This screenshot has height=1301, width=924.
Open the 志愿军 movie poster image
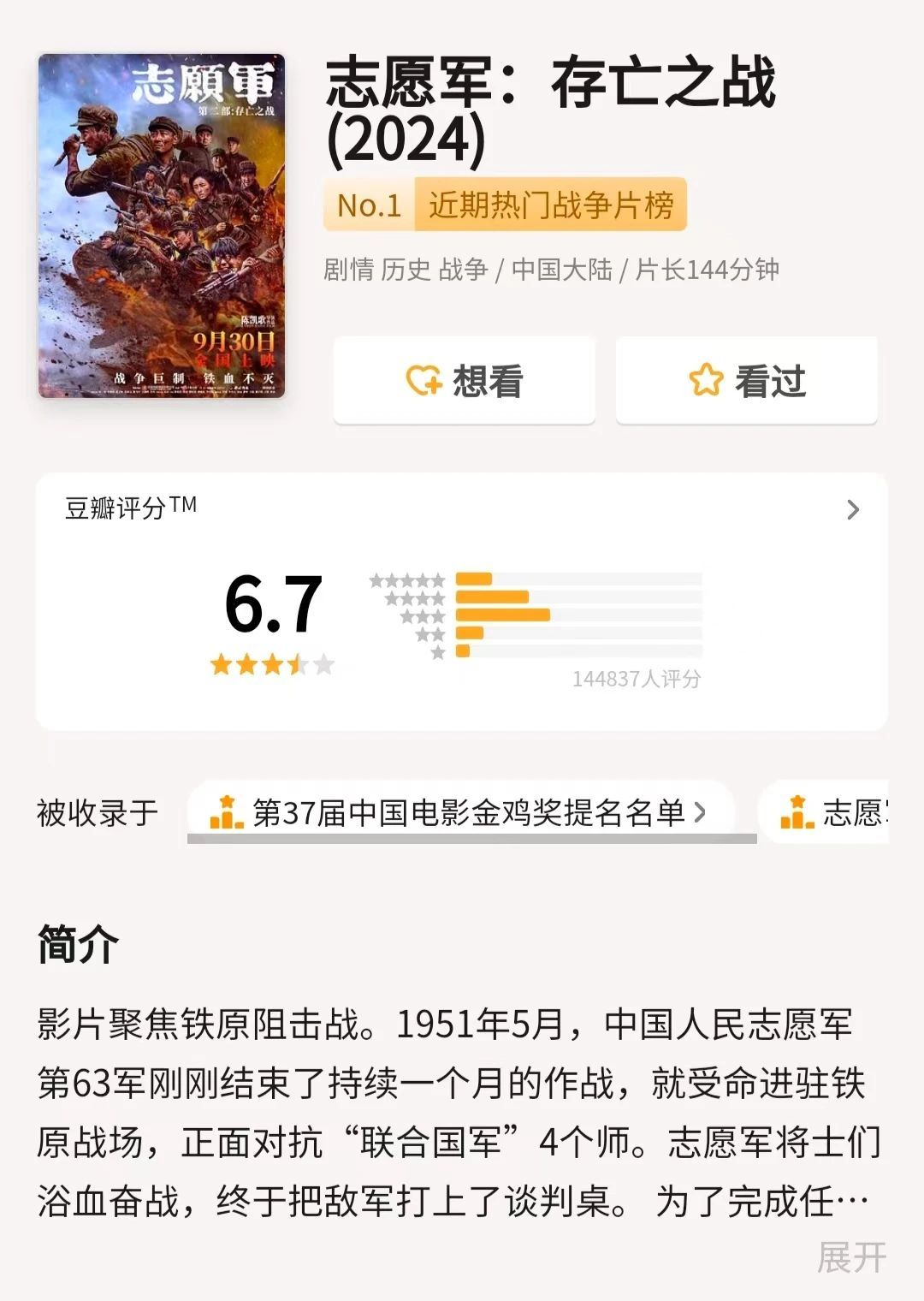point(162,226)
